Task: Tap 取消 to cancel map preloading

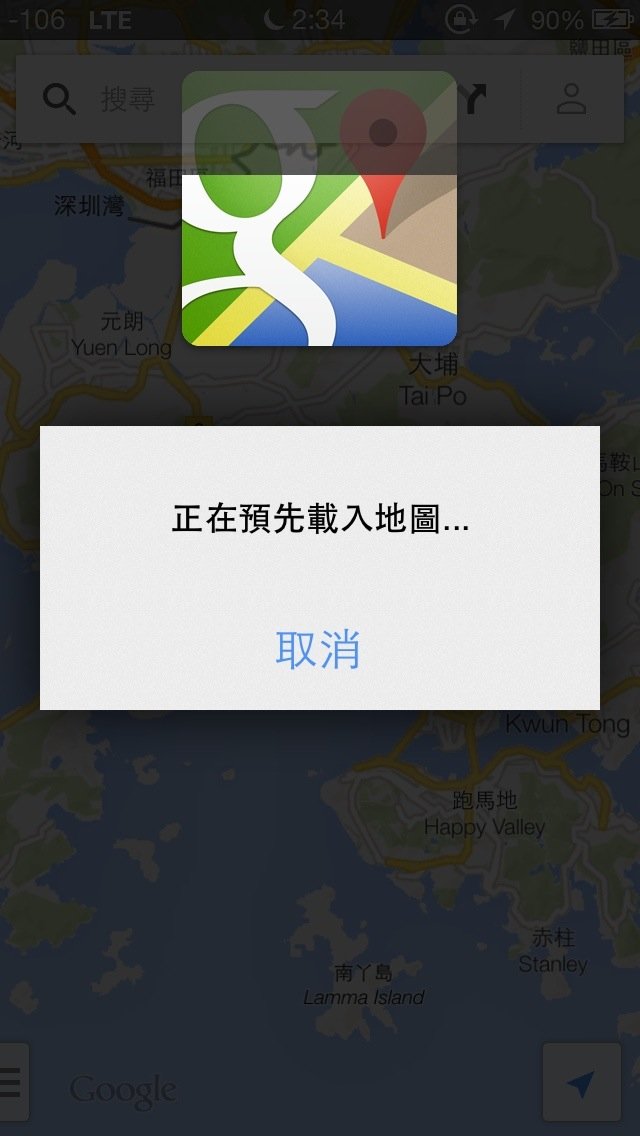Action: pos(318,650)
